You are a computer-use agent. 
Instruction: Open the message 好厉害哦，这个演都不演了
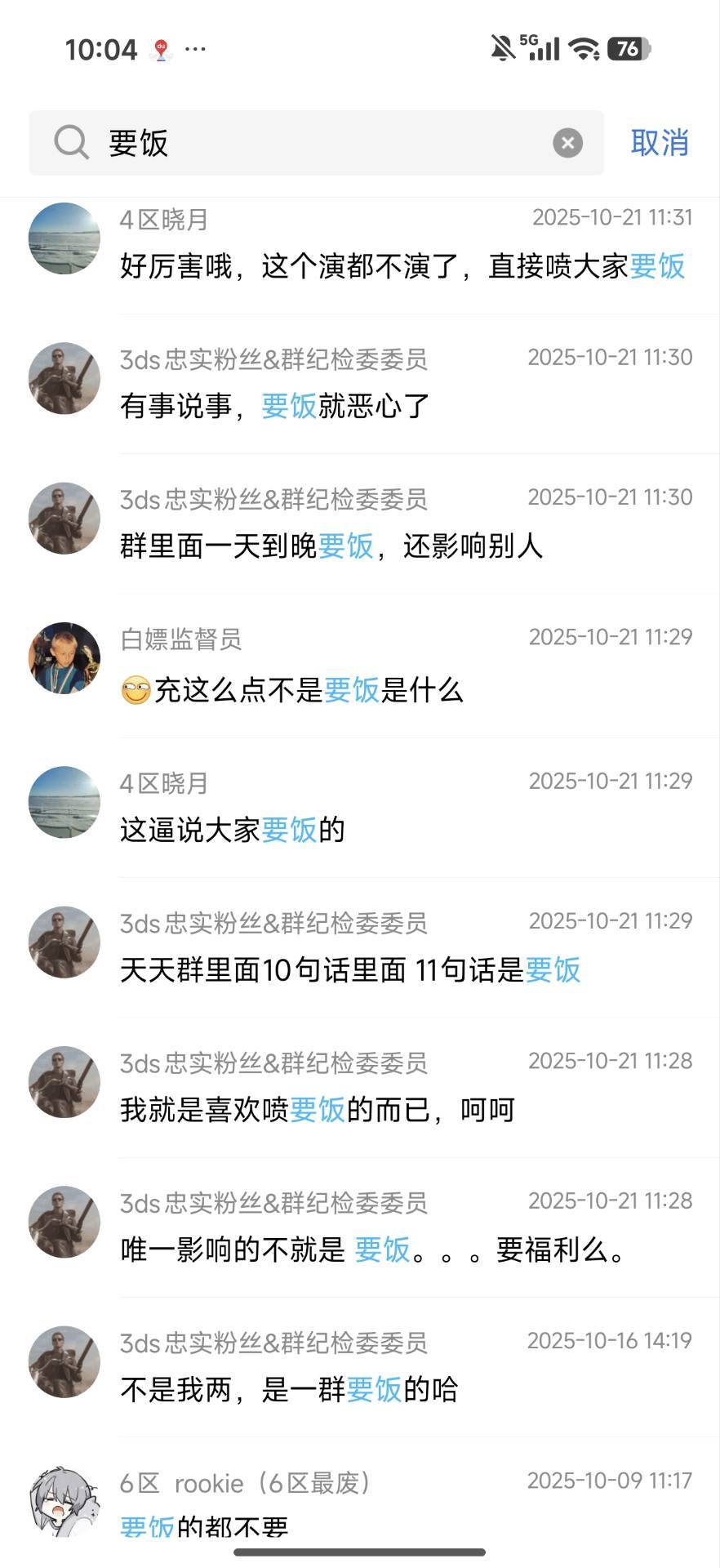402,266
